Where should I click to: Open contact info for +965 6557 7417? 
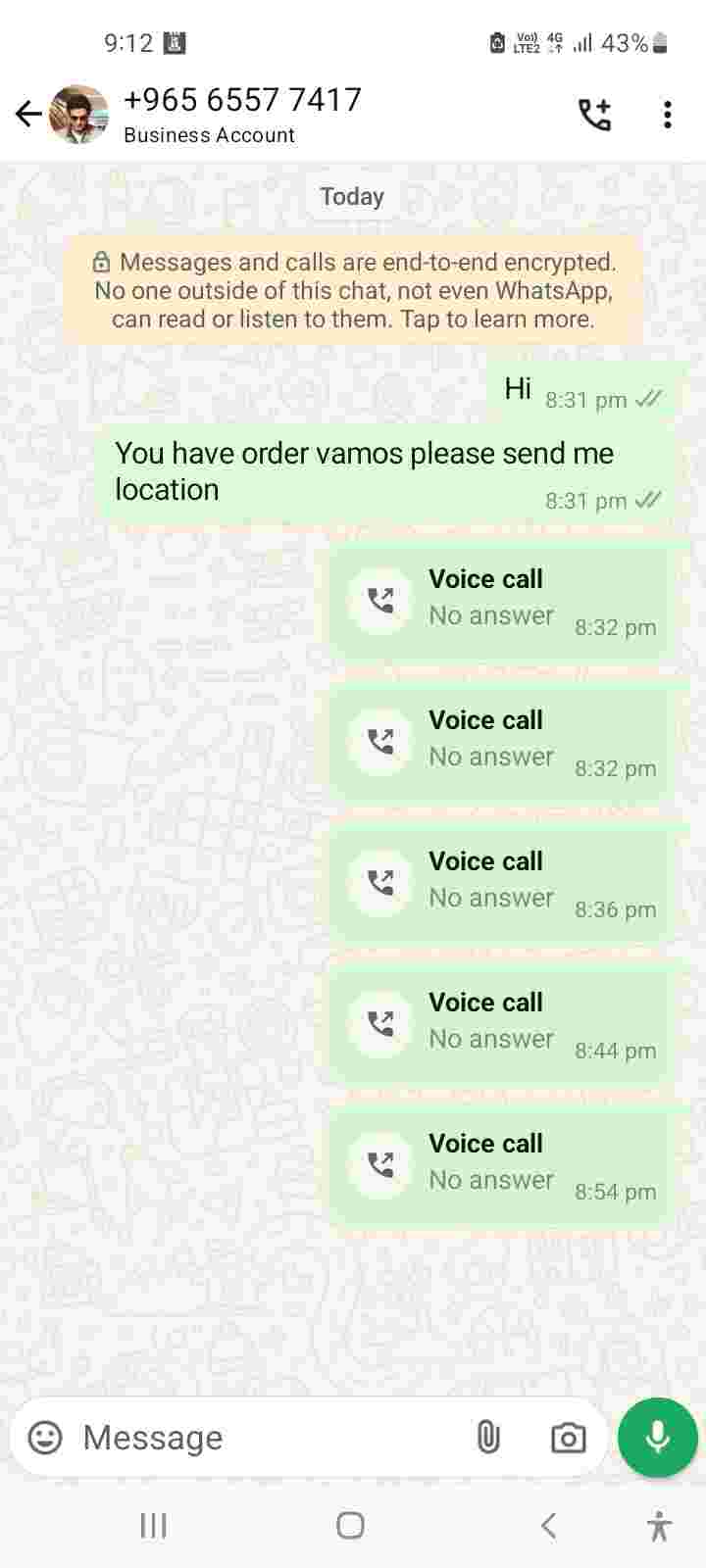242,114
